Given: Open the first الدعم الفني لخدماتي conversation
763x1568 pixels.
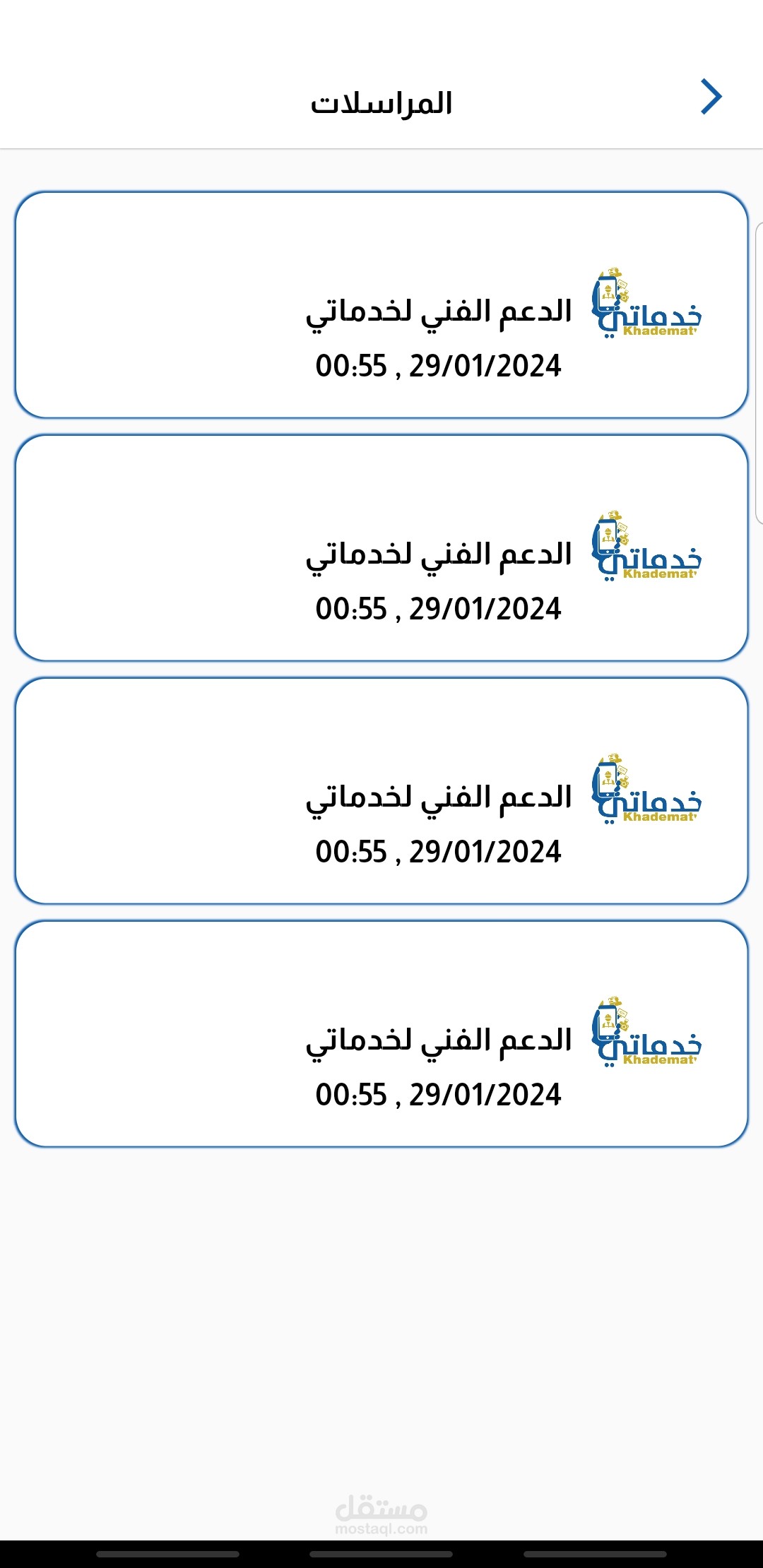Looking at the screenshot, I should [x=381, y=305].
